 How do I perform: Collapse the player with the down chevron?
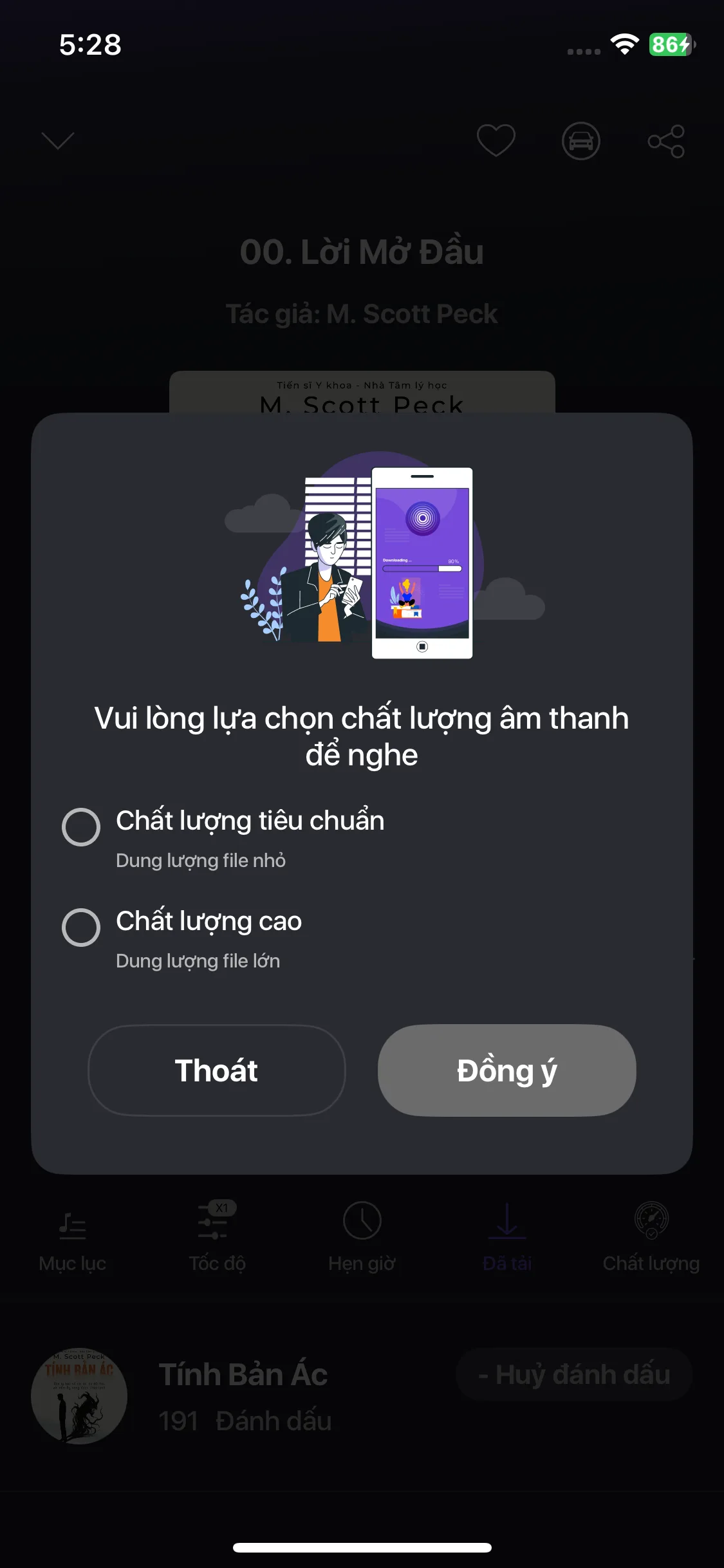pyautogui.click(x=57, y=140)
